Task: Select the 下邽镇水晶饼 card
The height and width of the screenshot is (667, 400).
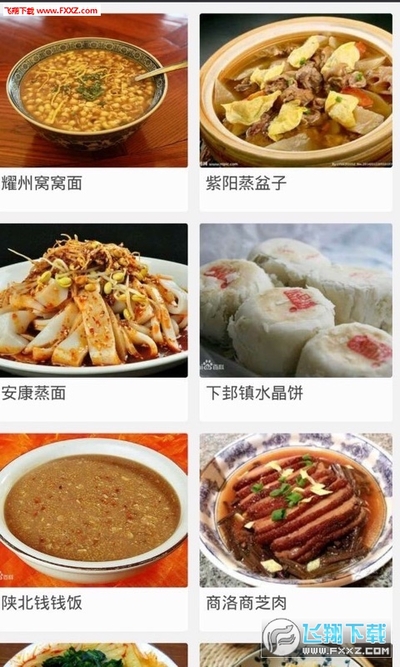Action: pyautogui.click(x=296, y=322)
